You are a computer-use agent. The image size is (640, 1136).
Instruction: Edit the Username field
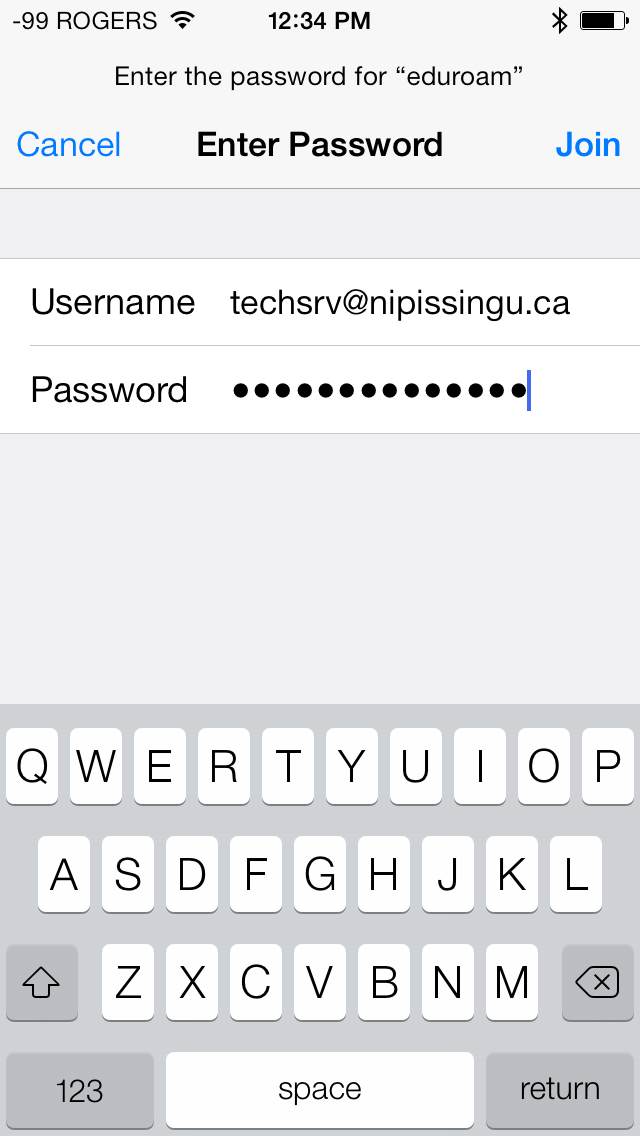400,302
